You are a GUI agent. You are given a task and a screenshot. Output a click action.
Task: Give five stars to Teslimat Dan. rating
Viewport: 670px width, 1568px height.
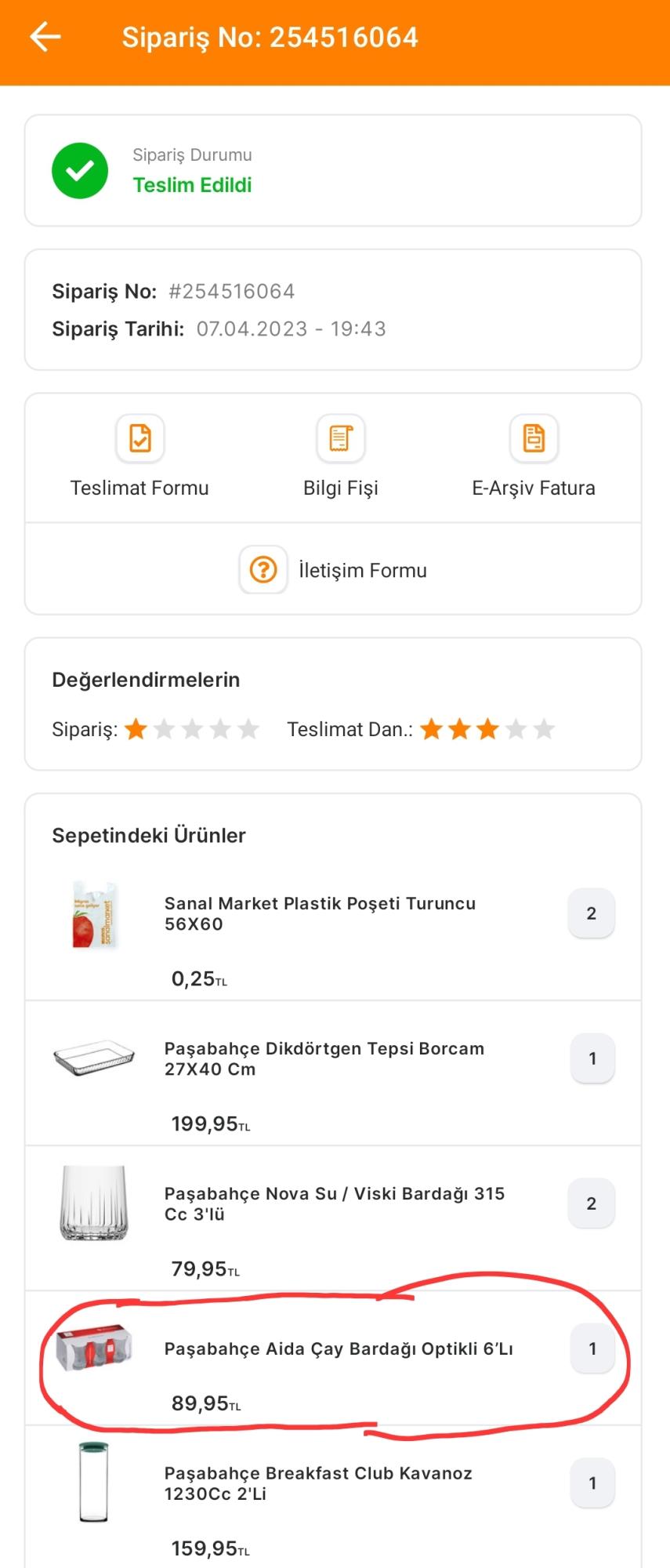coord(545,729)
